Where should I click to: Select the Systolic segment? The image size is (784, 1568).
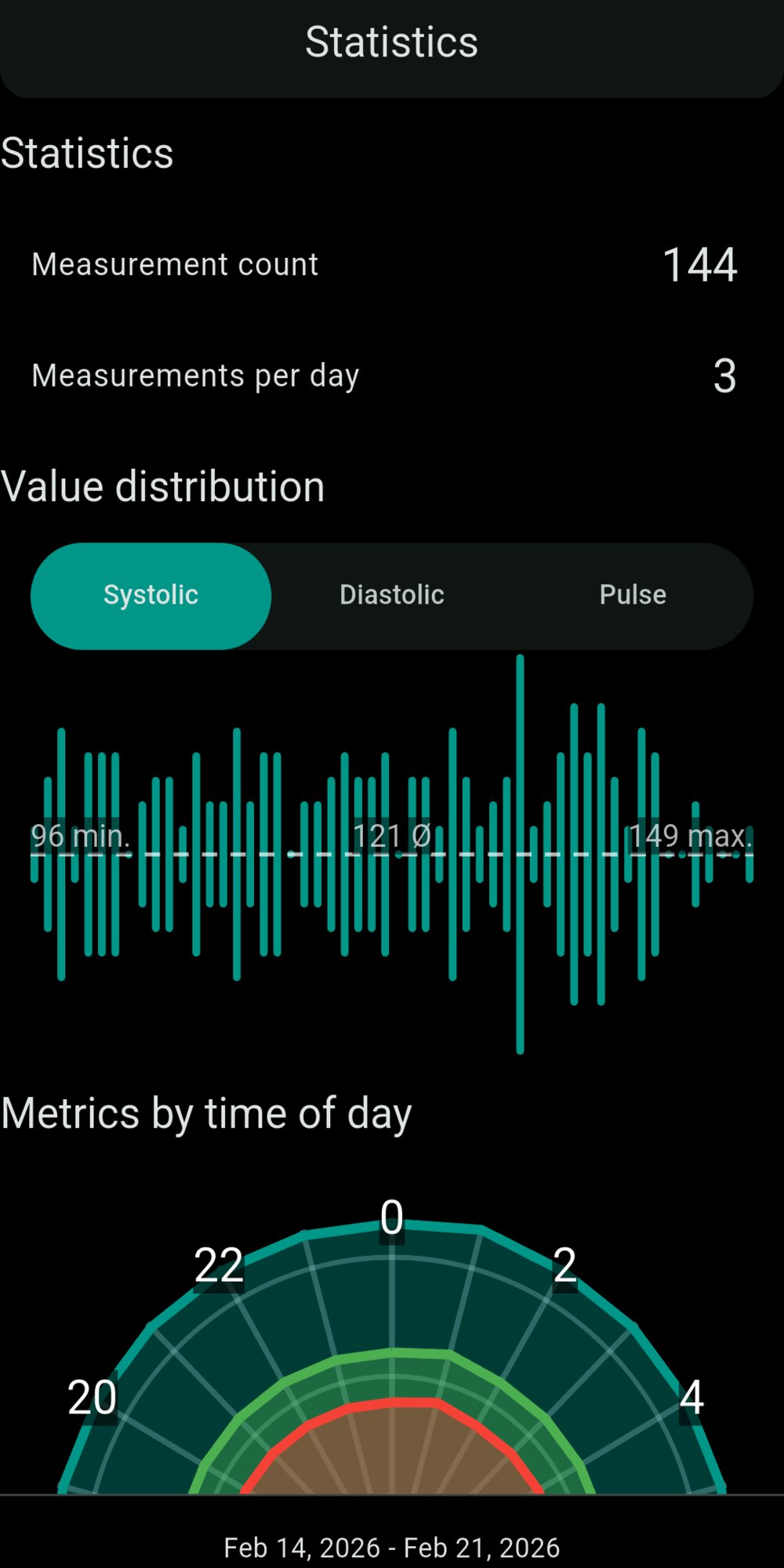(x=151, y=596)
